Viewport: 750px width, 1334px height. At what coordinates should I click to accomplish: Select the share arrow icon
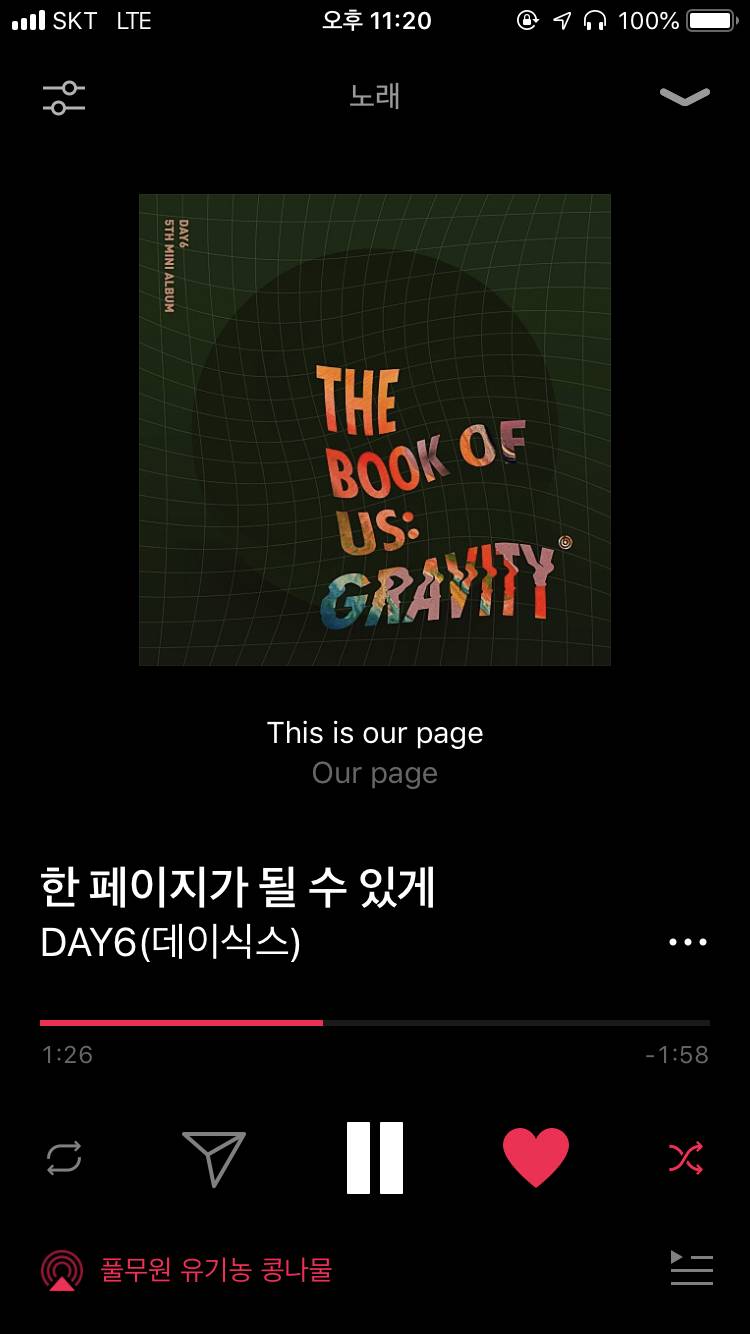pos(212,1158)
